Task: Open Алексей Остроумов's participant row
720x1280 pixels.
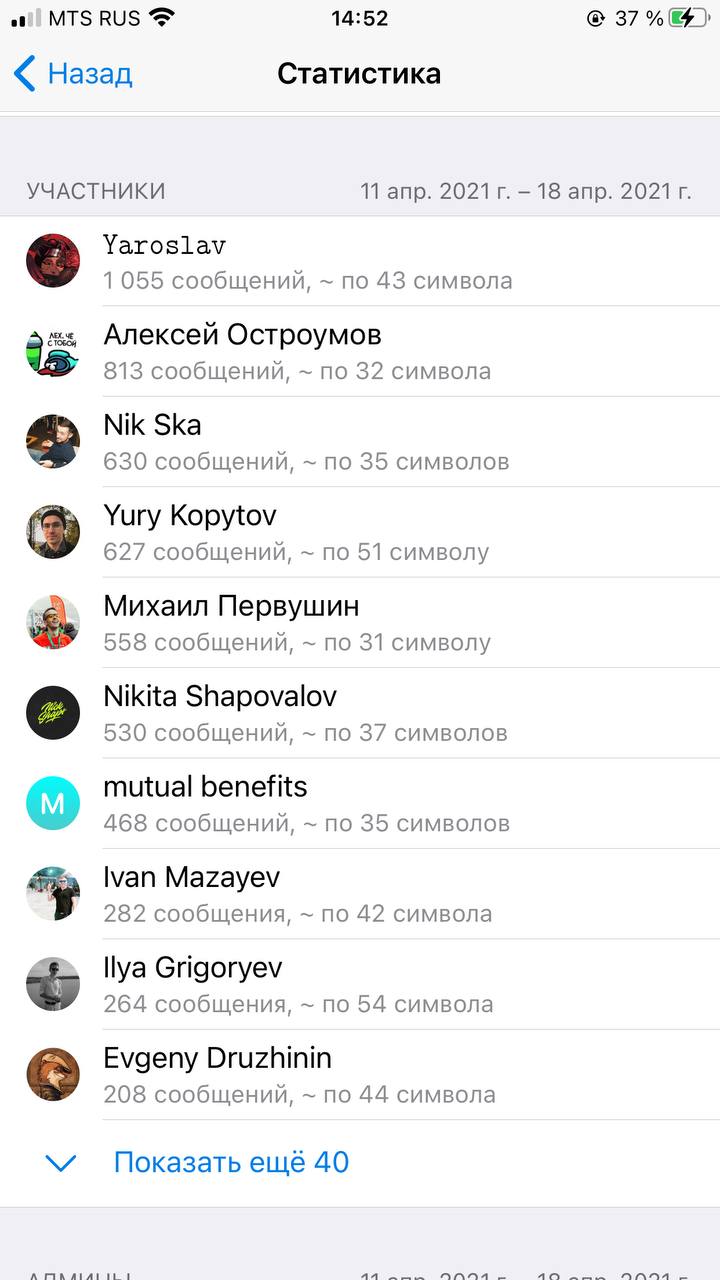Action: pos(360,352)
